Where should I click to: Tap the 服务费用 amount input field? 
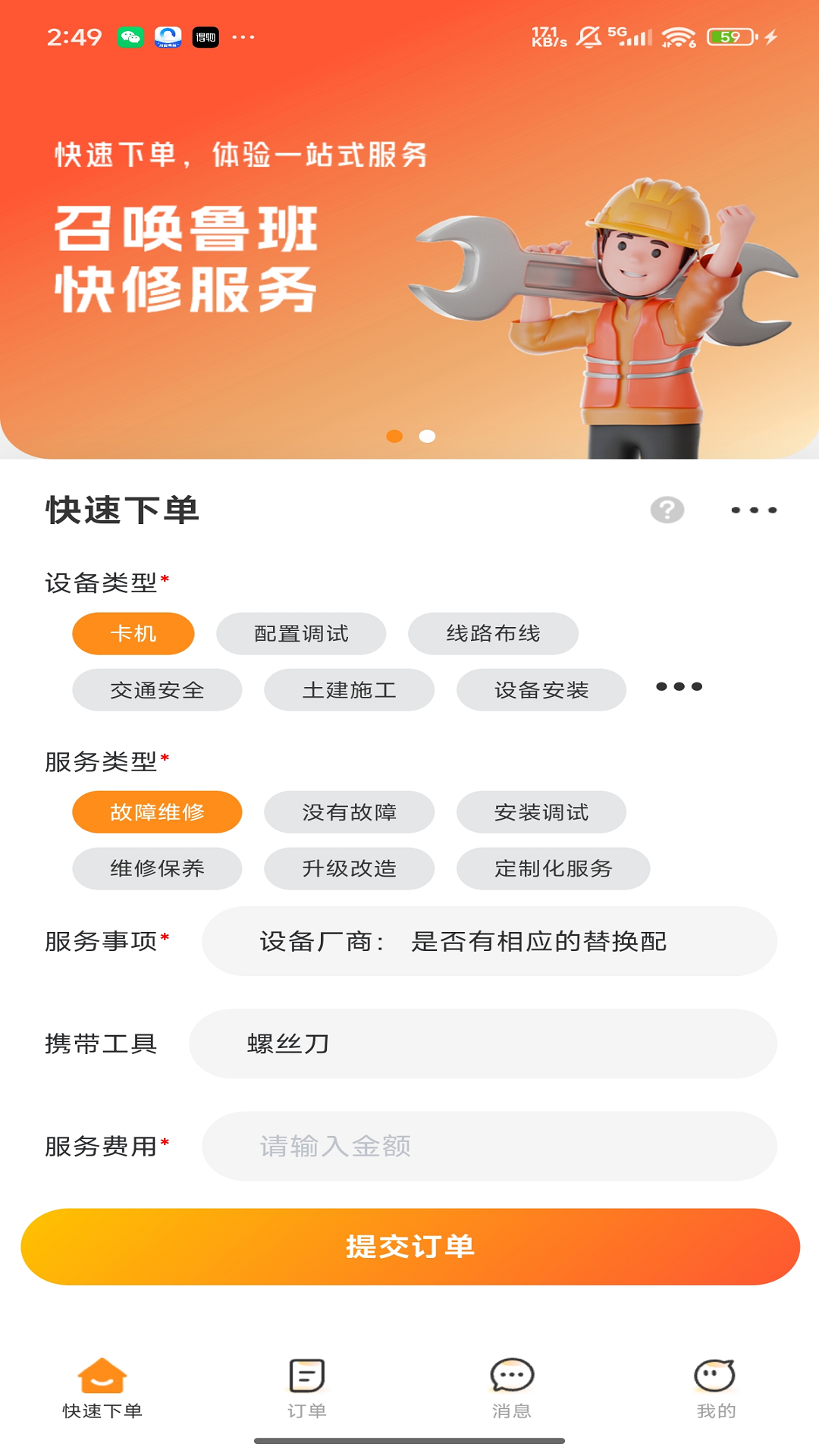click(x=489, y=1147)
